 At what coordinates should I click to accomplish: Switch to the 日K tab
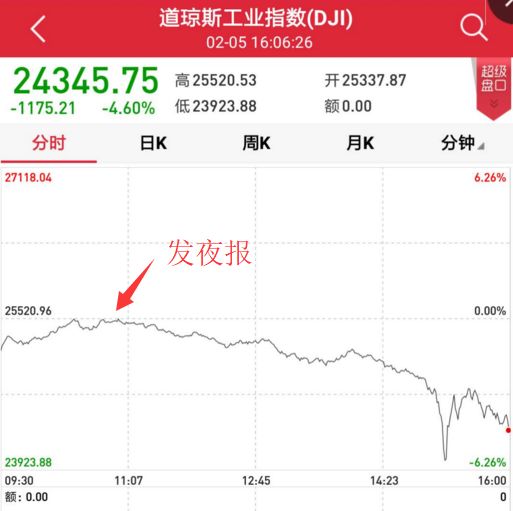click(153, 143)
